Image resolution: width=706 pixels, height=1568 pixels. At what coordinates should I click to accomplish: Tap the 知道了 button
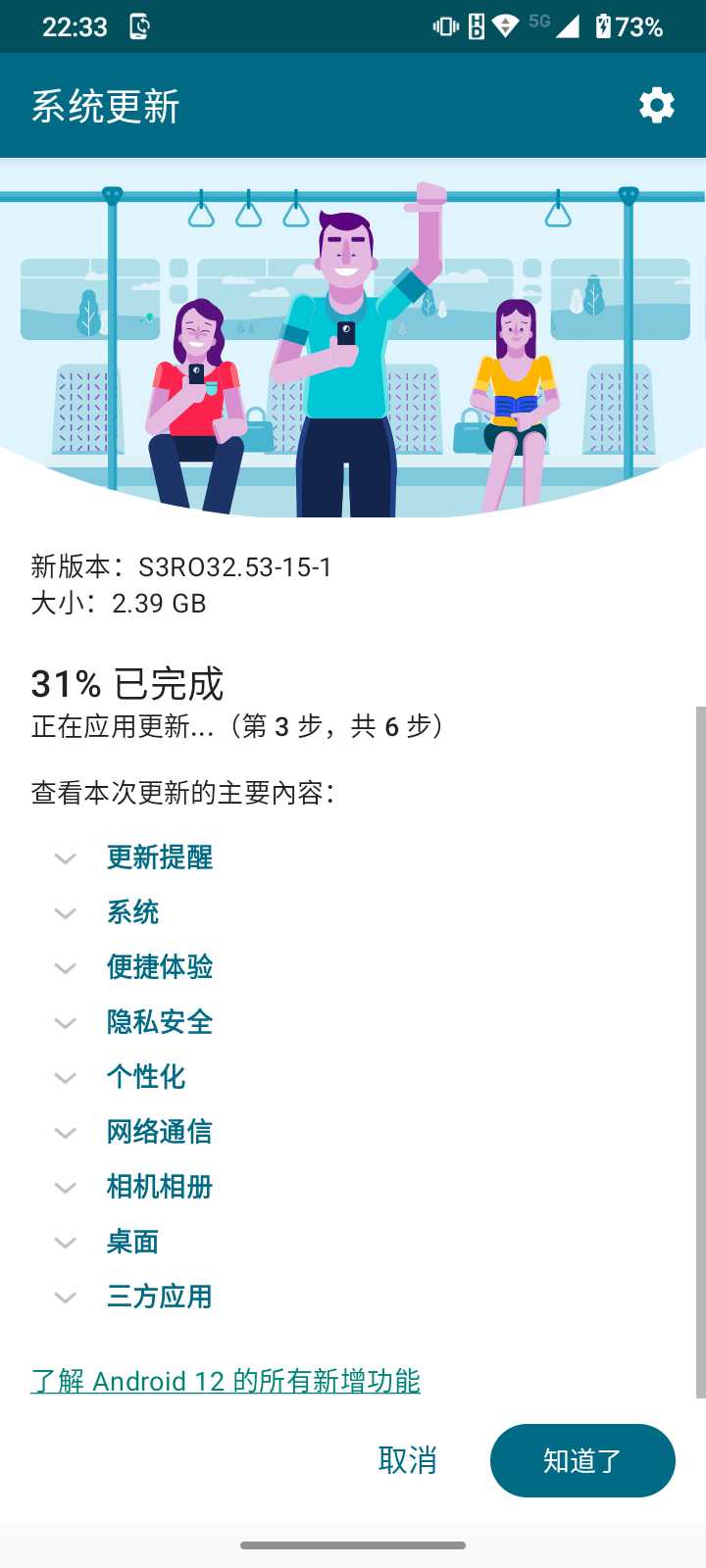pos(582,1460)
